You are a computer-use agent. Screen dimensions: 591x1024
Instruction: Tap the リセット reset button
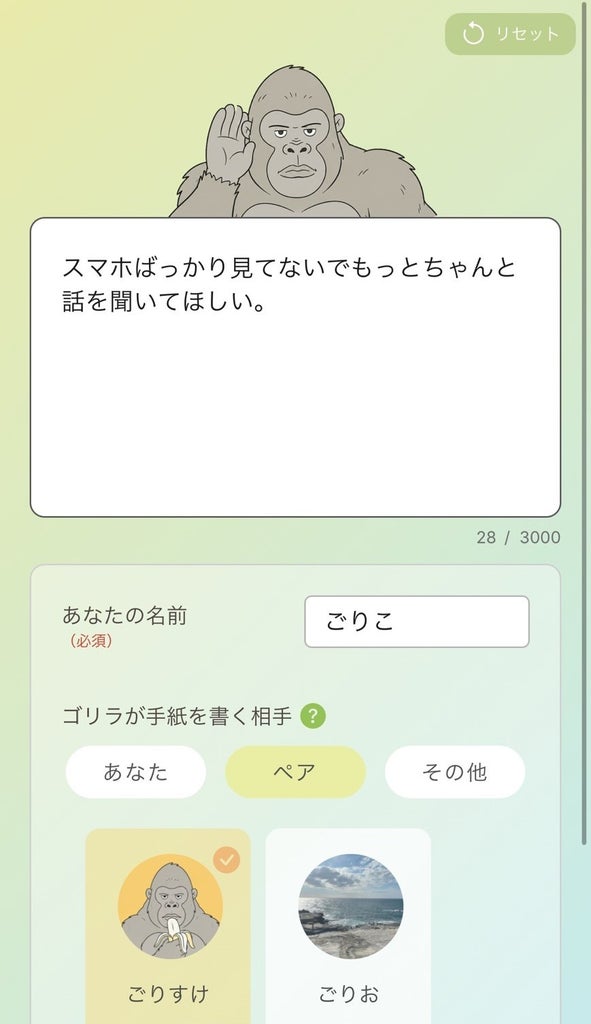point(510,34)
